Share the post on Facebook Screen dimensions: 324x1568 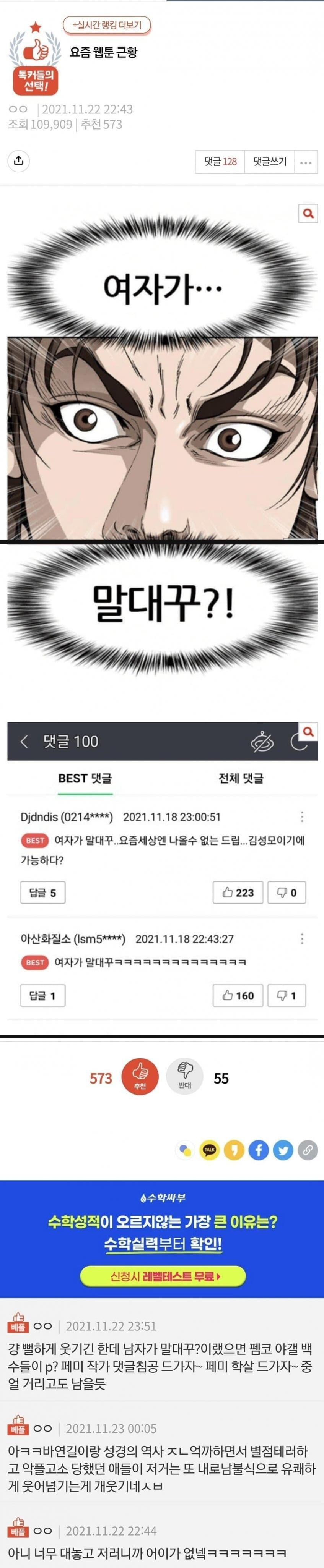(259, 1150)
